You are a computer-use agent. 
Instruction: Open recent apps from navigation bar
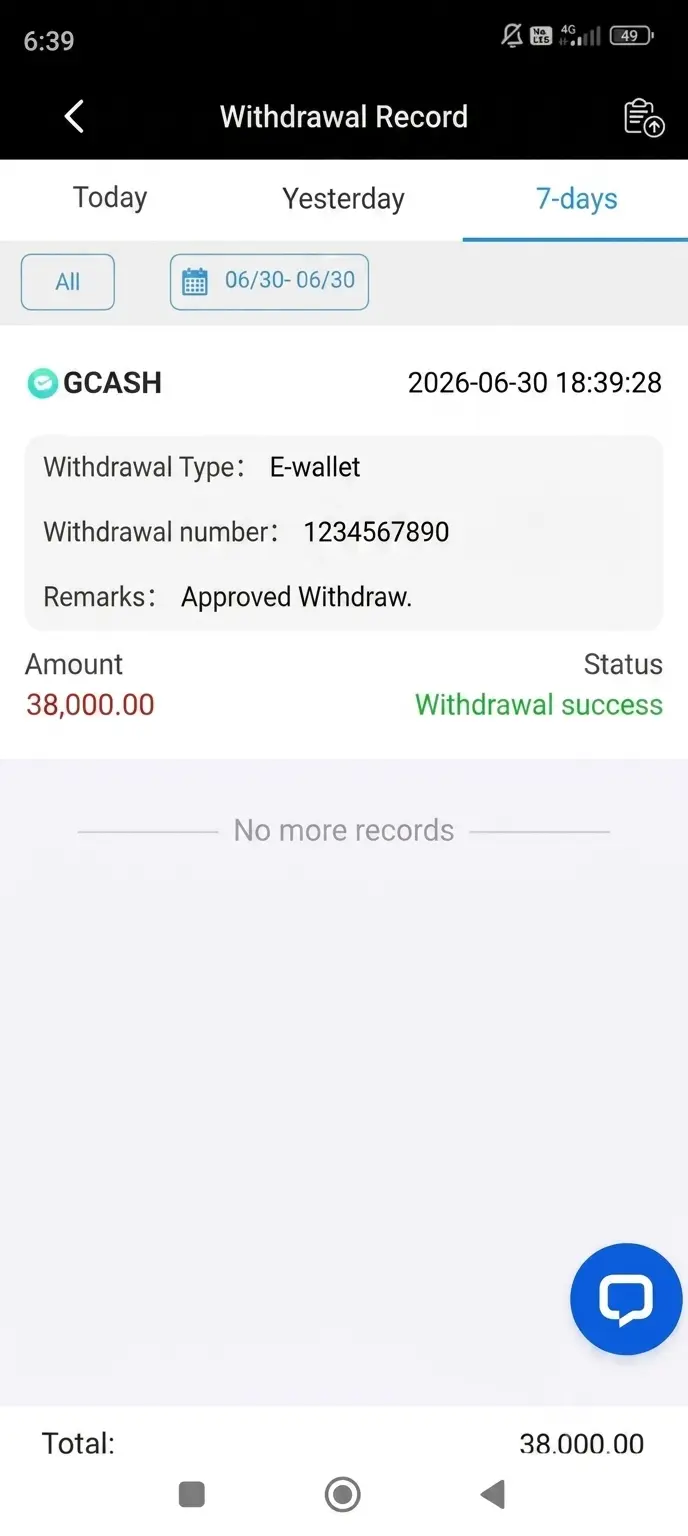coord(191,1495)
